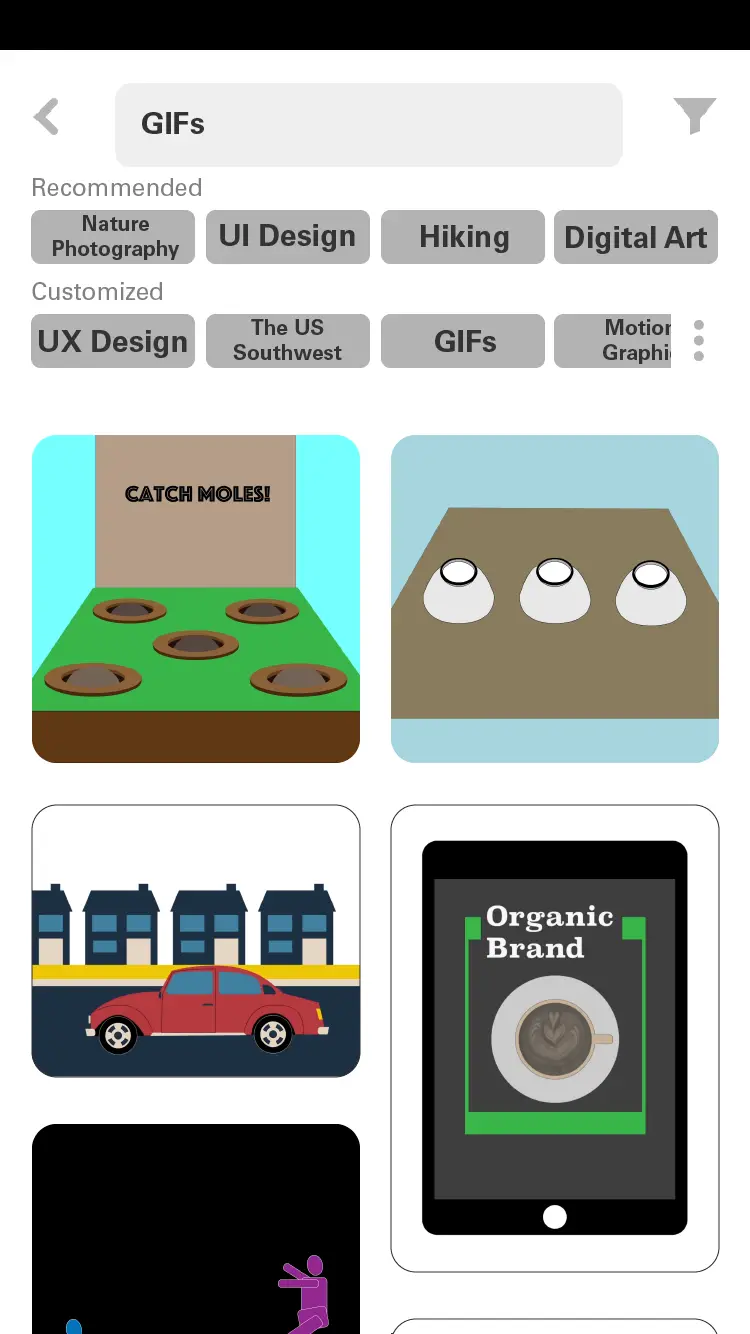
Task: Select the Motion Graphics chip
Action: [613, 341]
